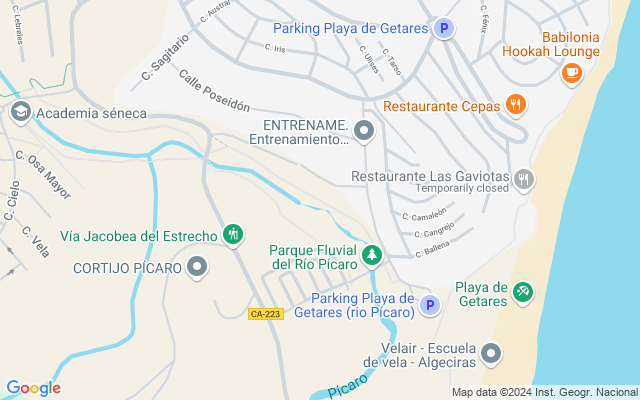Tap the Parque Fluvial del Río Pícaro marker
Viewport: 640px width, 400px height.
click(x=372, y=256)
